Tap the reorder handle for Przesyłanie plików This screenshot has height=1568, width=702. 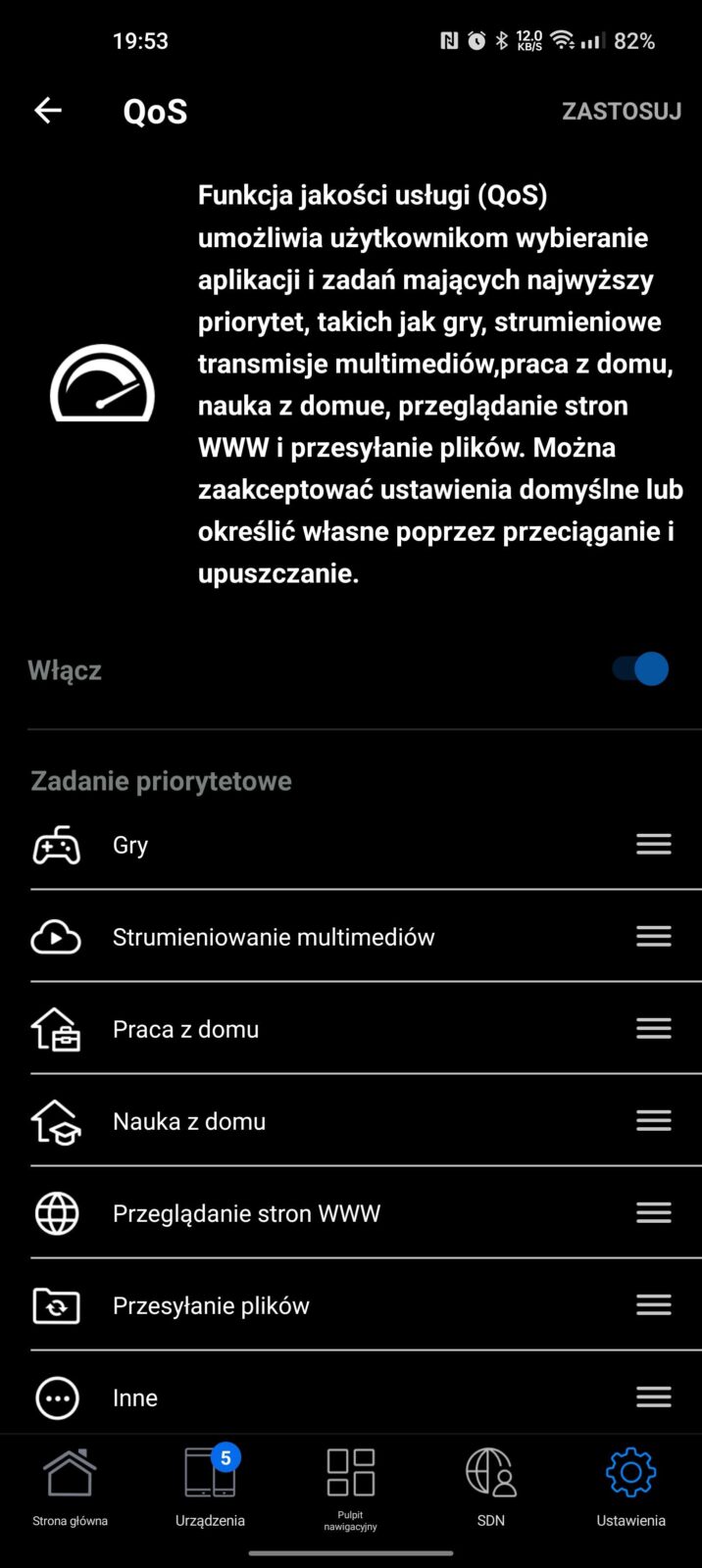pos(653,1304)
